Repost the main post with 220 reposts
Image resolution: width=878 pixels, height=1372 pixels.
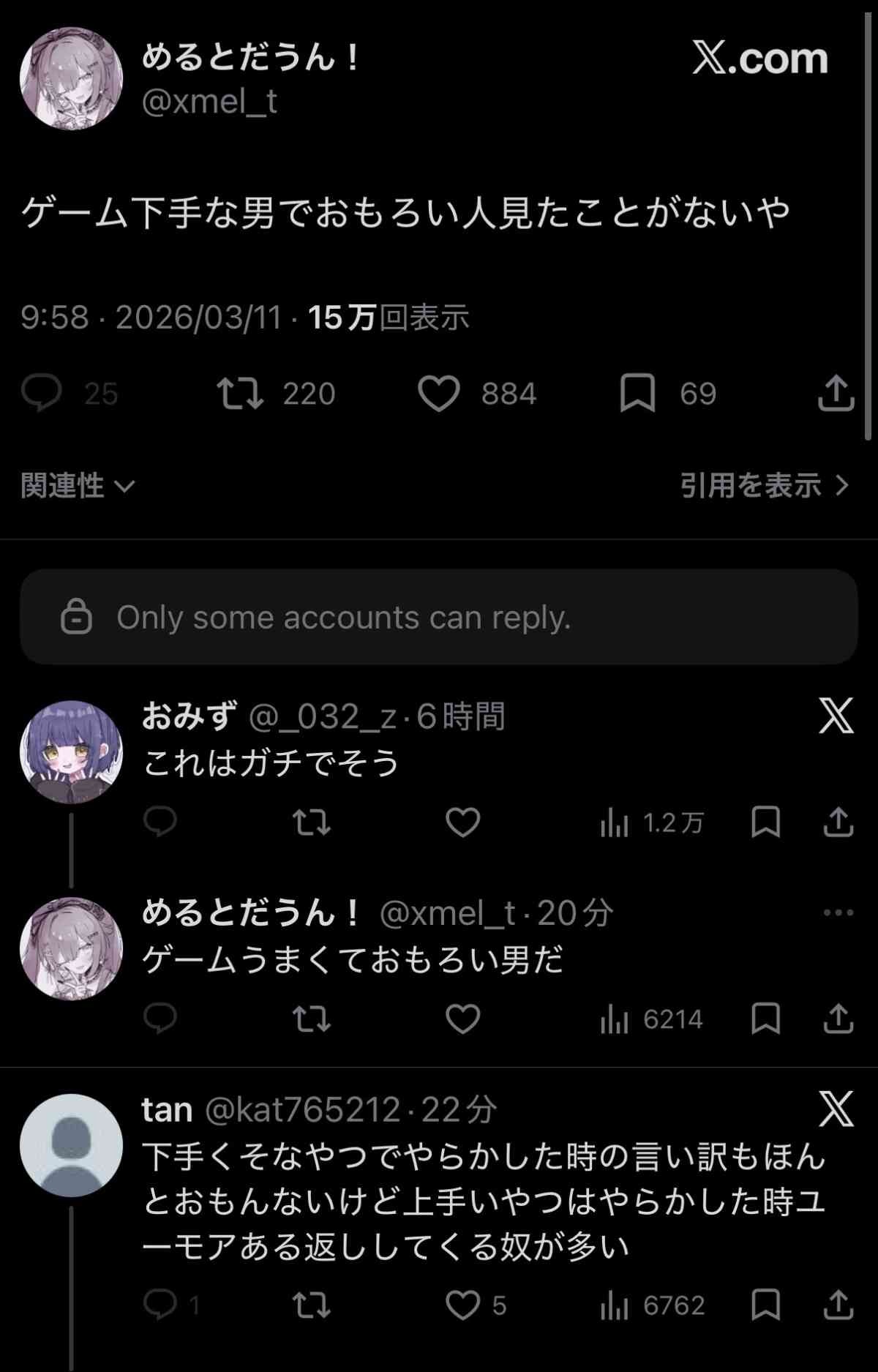(241, 394)
